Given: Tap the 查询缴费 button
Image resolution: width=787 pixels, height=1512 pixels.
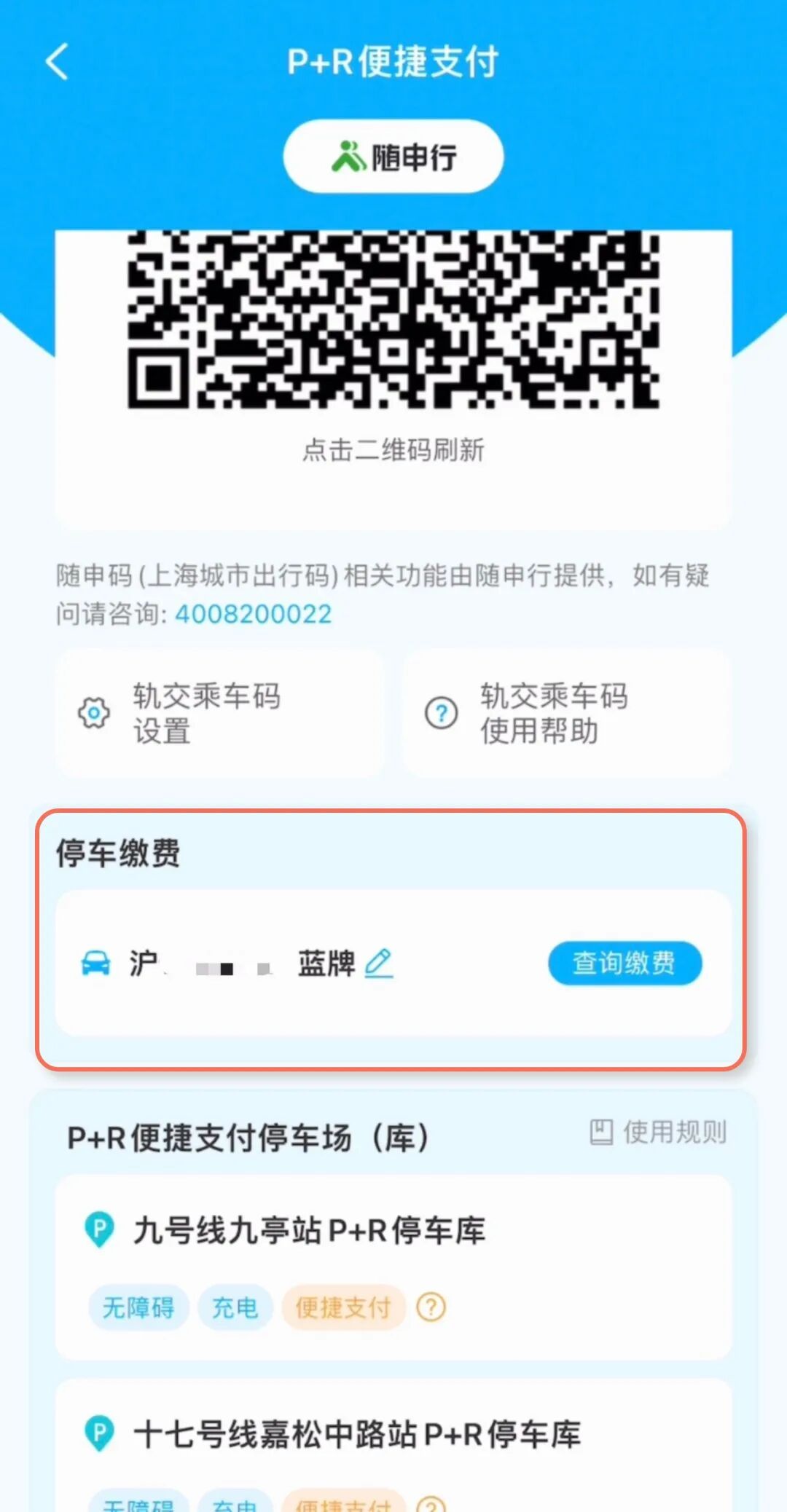Looking at the screenshot, I should (624, 964).
